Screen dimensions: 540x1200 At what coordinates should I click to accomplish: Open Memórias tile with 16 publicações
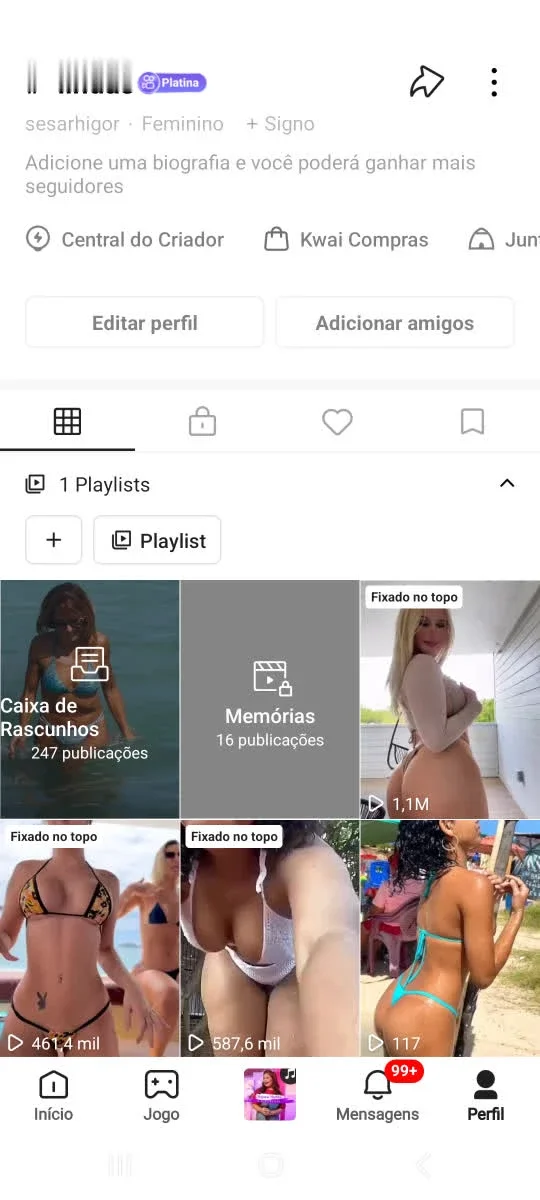click(270, 700)
